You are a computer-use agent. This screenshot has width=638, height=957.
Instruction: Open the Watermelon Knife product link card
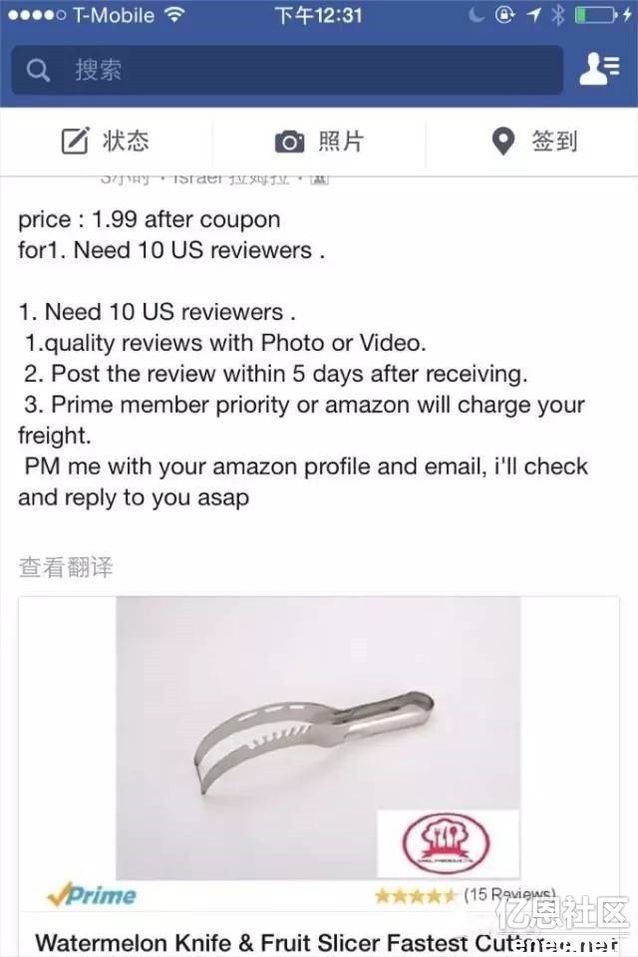[318, 760]
